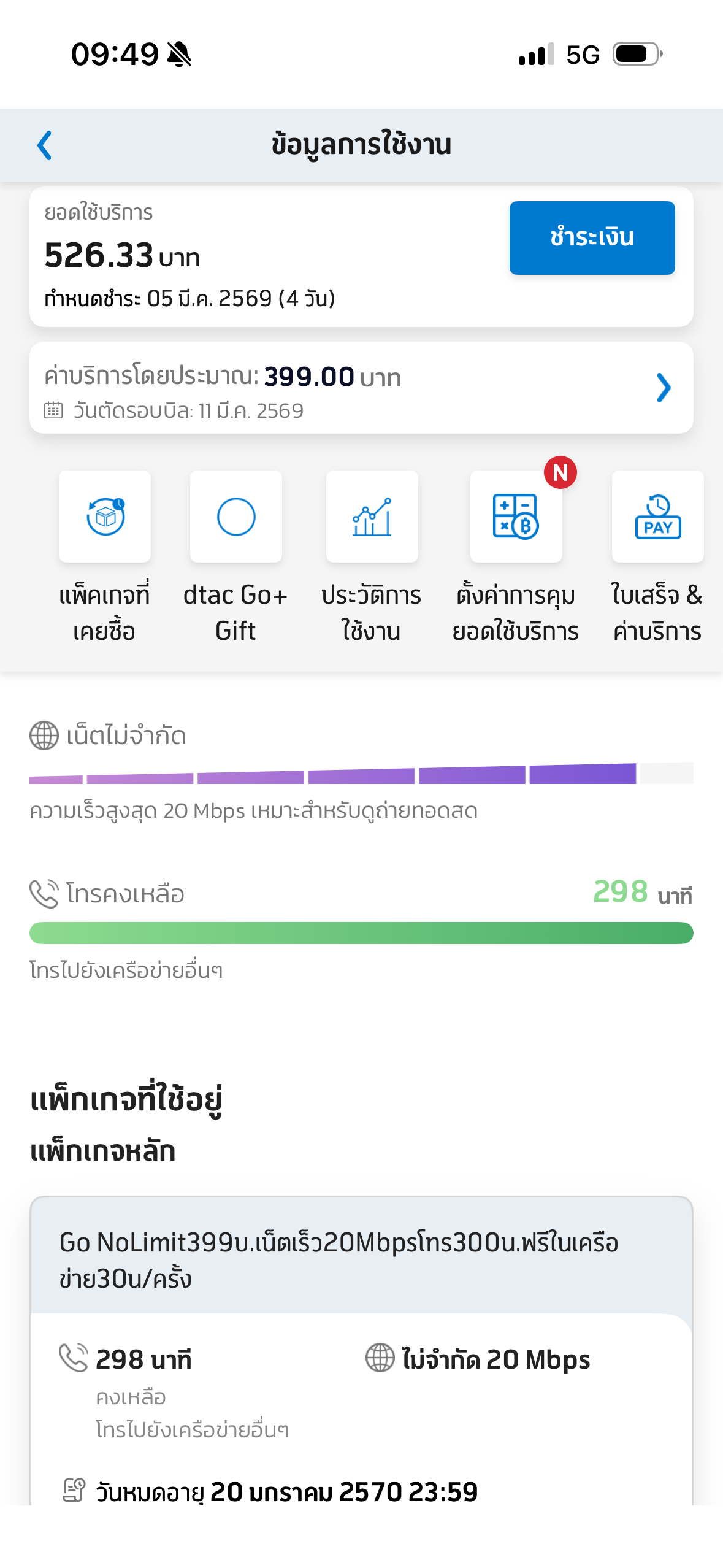Open ตั้งค่าการคุมยอดใช้บริการ settings
The image size is (723, 1568).
516,517
